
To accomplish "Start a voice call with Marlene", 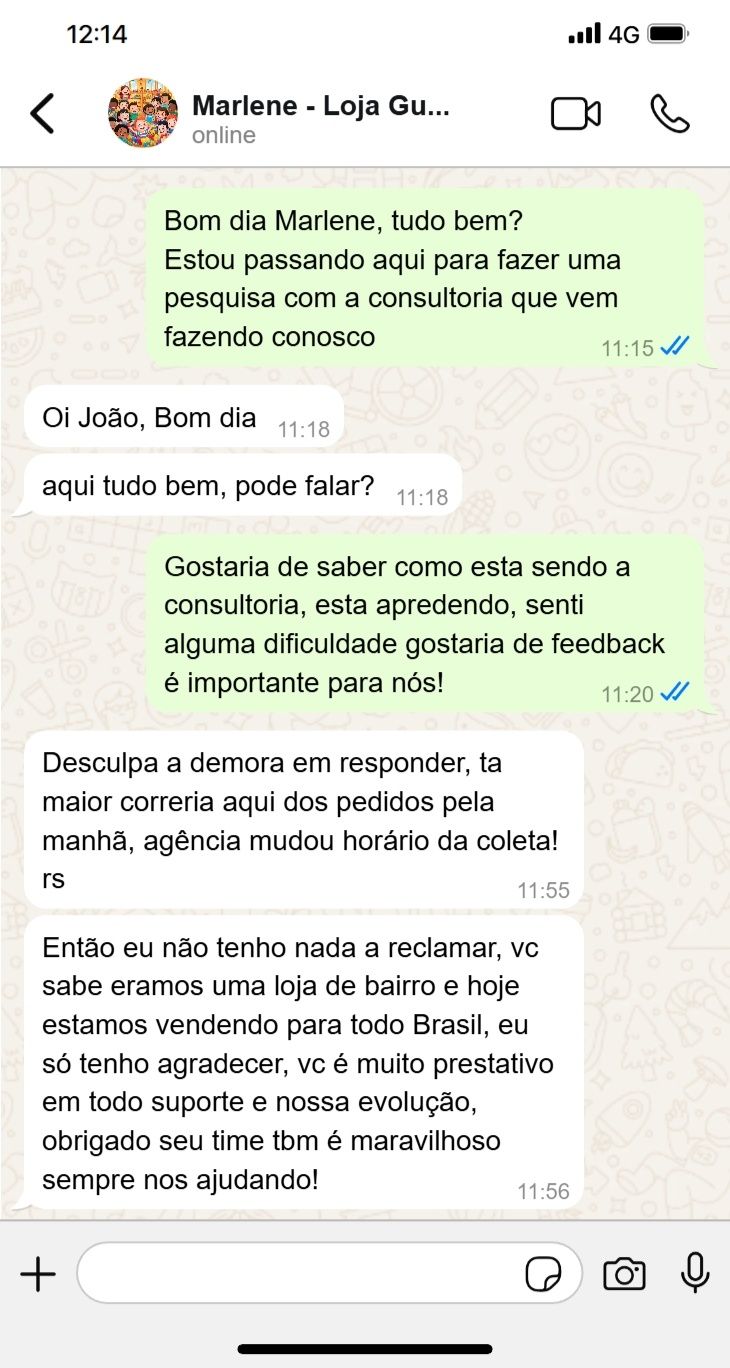I will [669, 114].
